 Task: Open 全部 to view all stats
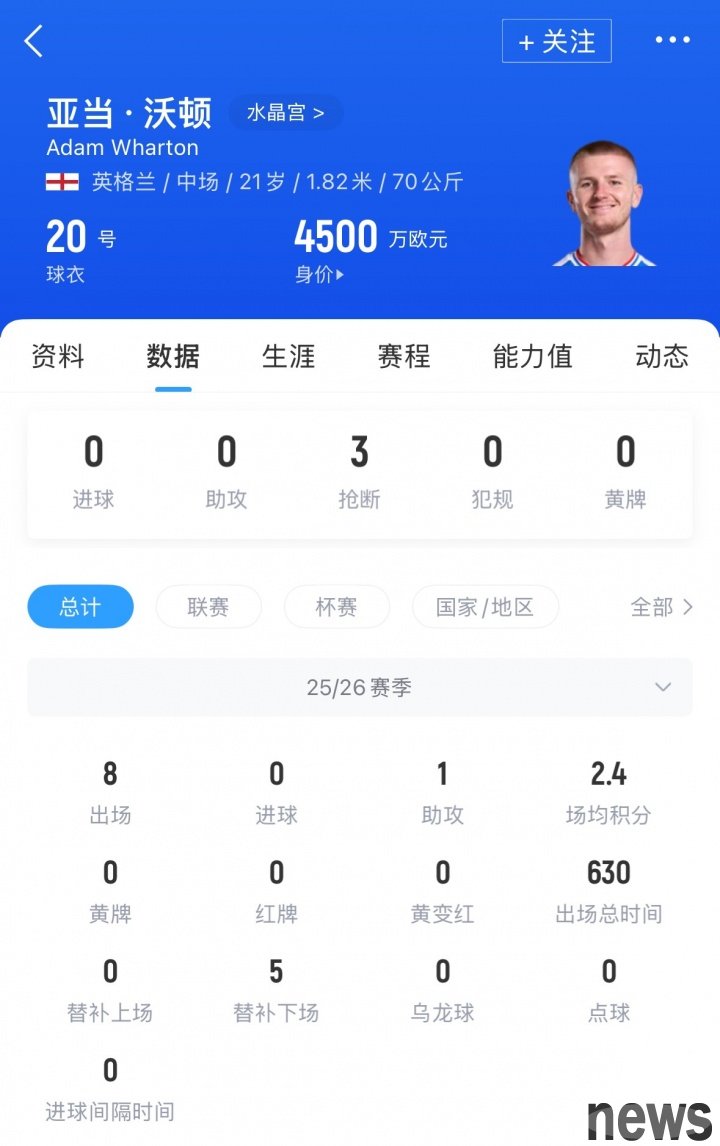coord(661,606)
